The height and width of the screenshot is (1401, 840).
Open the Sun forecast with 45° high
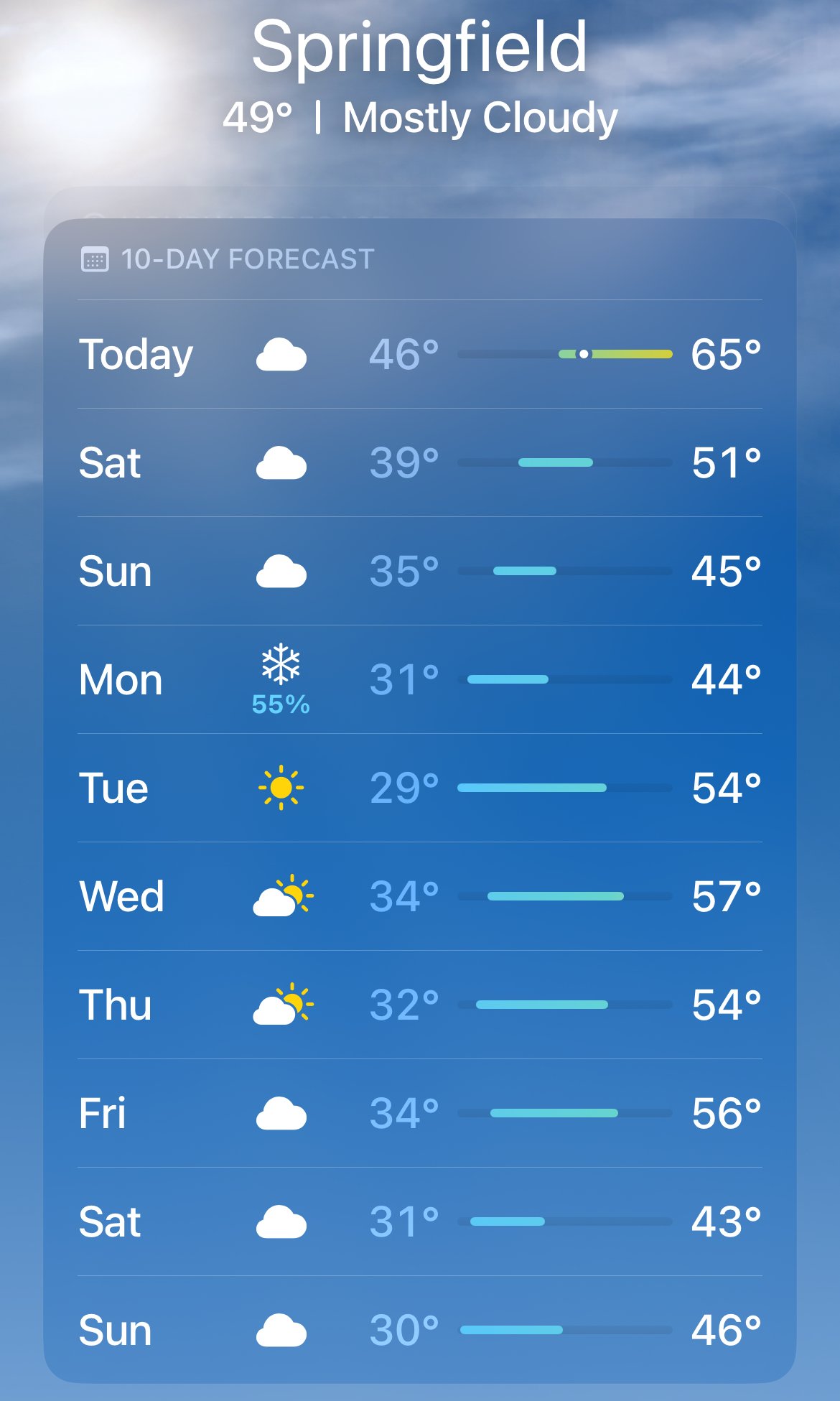point(420,571)
